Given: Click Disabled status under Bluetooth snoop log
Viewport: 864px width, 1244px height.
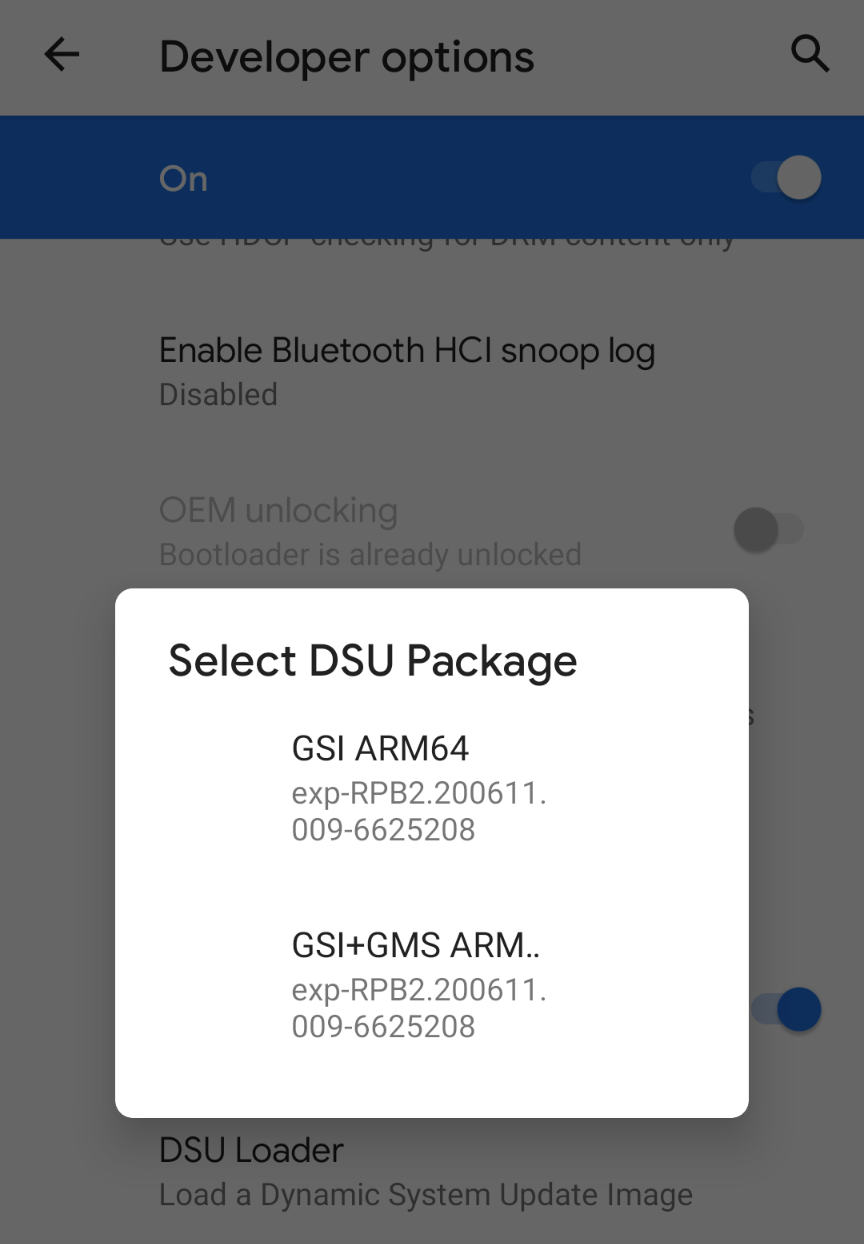Looking at the screenshot, I should (218, 394).
